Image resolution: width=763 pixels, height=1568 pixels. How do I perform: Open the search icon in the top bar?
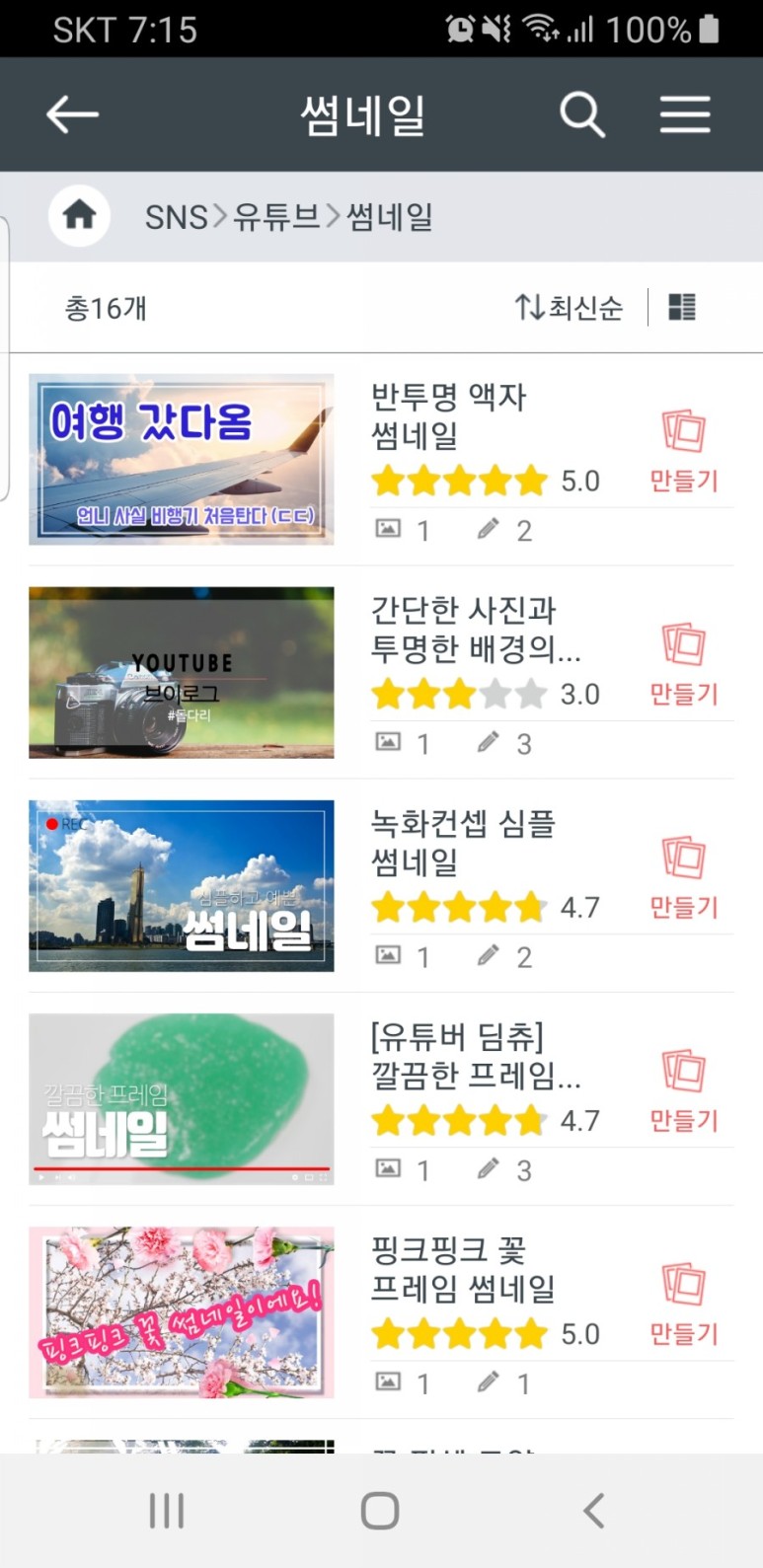pos(582,112)
